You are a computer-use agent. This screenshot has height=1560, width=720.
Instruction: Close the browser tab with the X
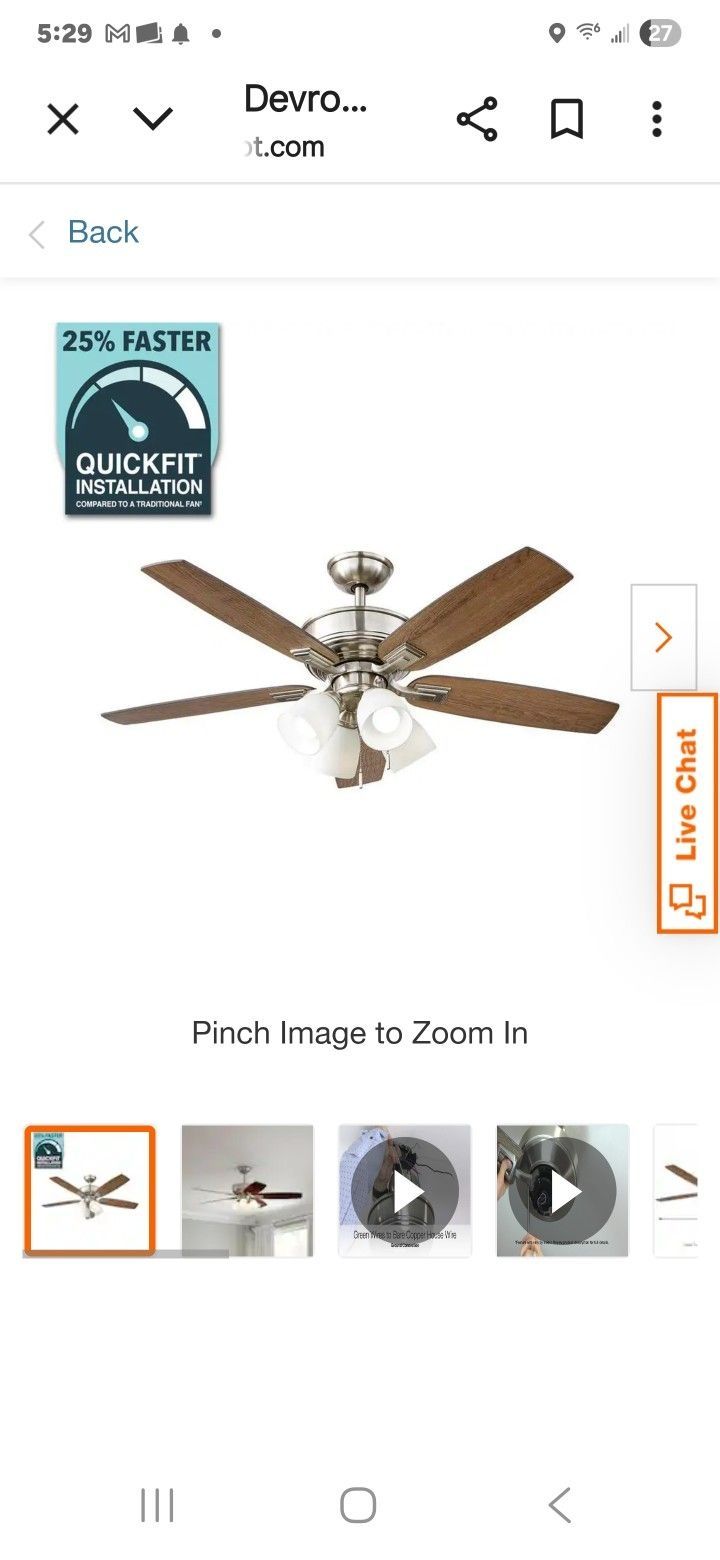click(63, 120)
